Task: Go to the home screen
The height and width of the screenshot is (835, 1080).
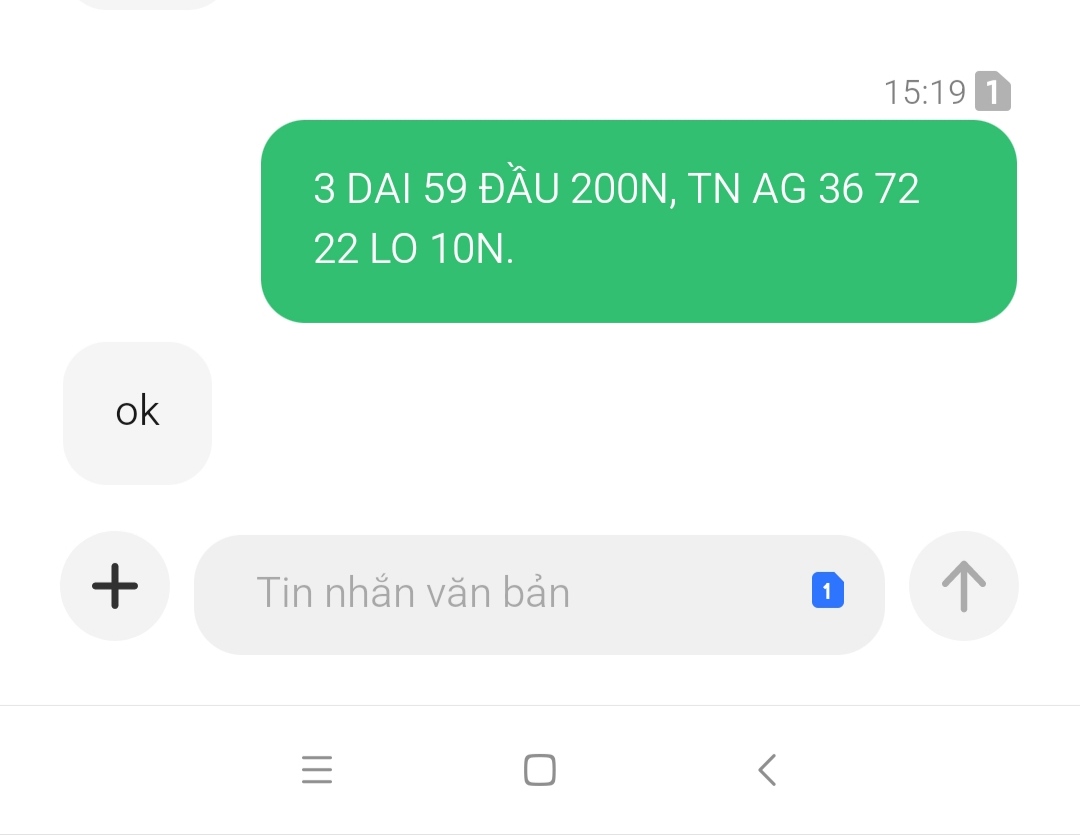Action: tap(540, 769)
